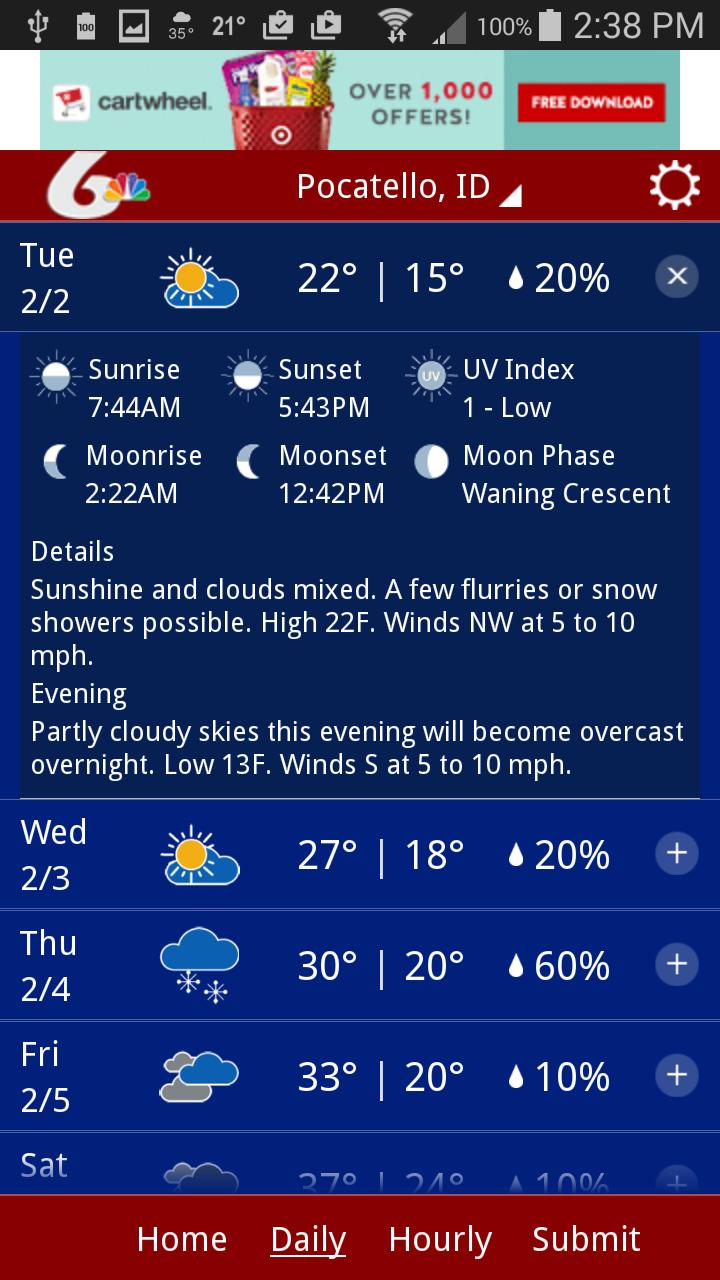Open the Home tab

pos(182,1238)
